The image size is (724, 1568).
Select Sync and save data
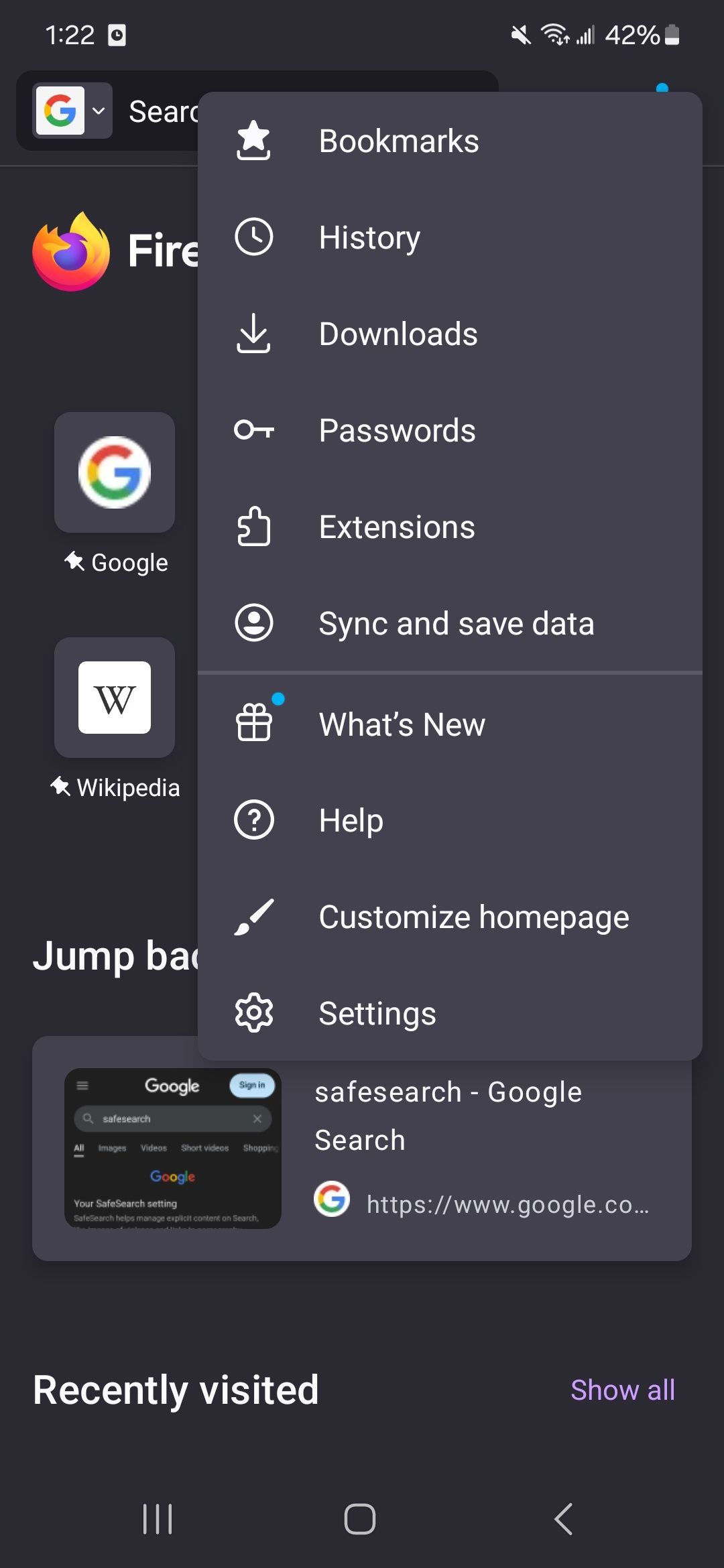tap(456, 624)
